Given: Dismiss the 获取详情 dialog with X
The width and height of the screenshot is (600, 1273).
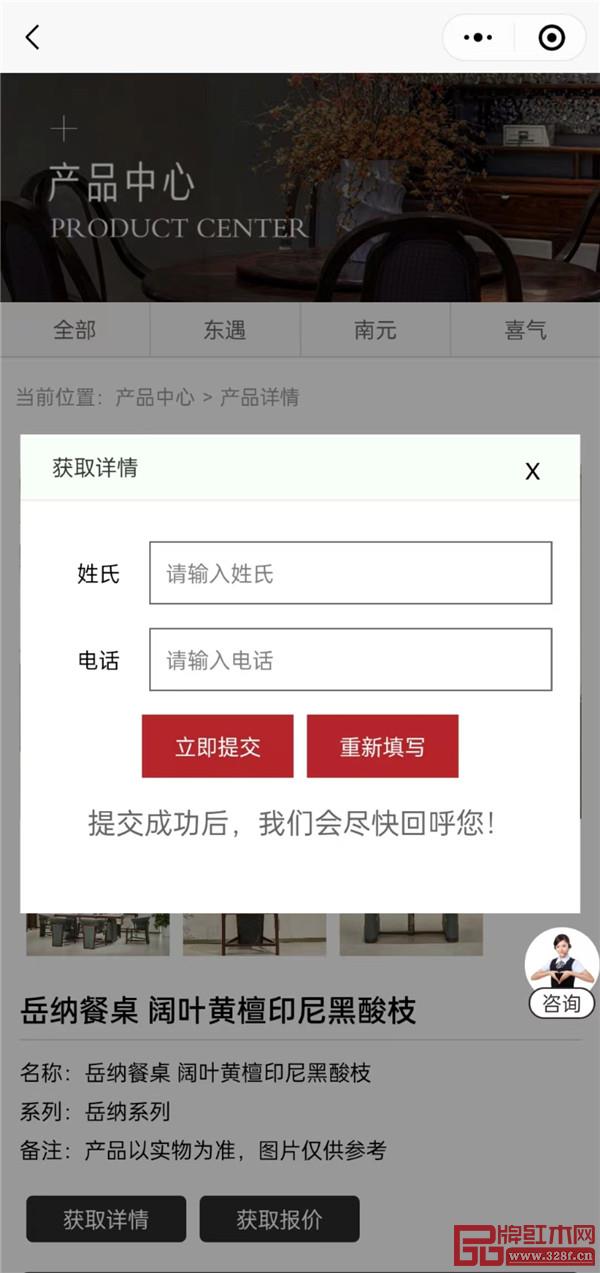Looking at the screenshot, I should [x=532, y=471].
